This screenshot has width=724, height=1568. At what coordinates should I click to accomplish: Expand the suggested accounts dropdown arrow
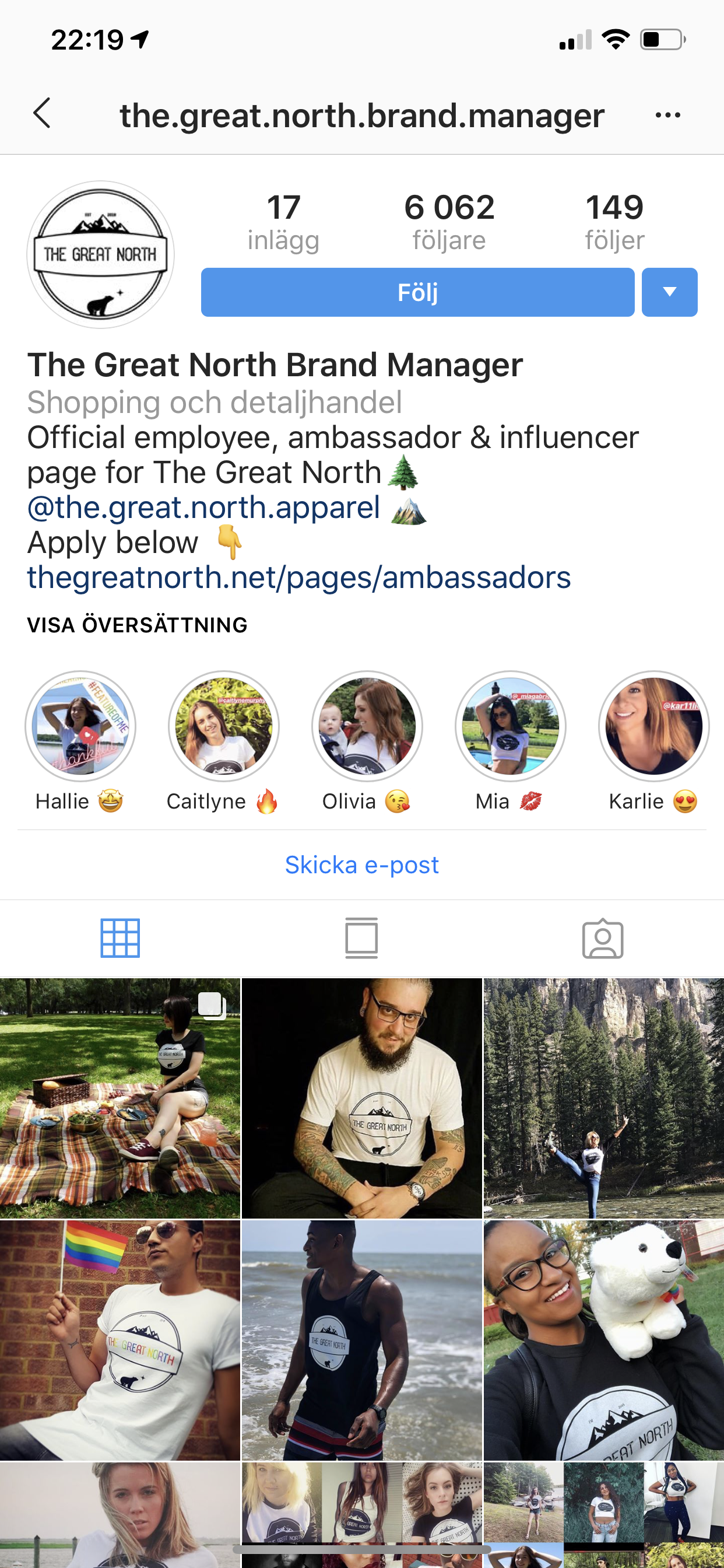click(669, 292)
